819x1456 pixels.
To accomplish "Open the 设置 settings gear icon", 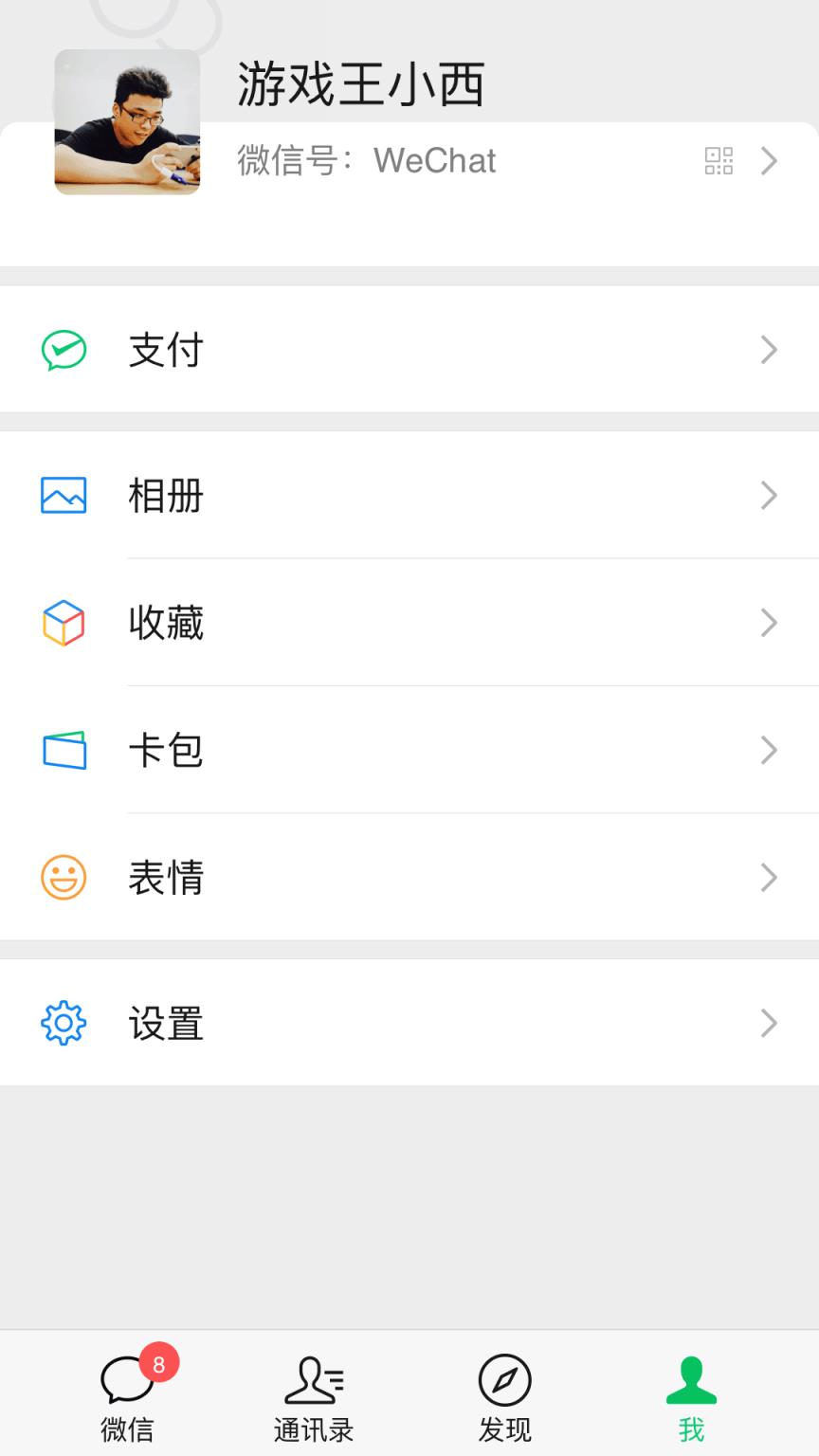I will (63, 1024).
